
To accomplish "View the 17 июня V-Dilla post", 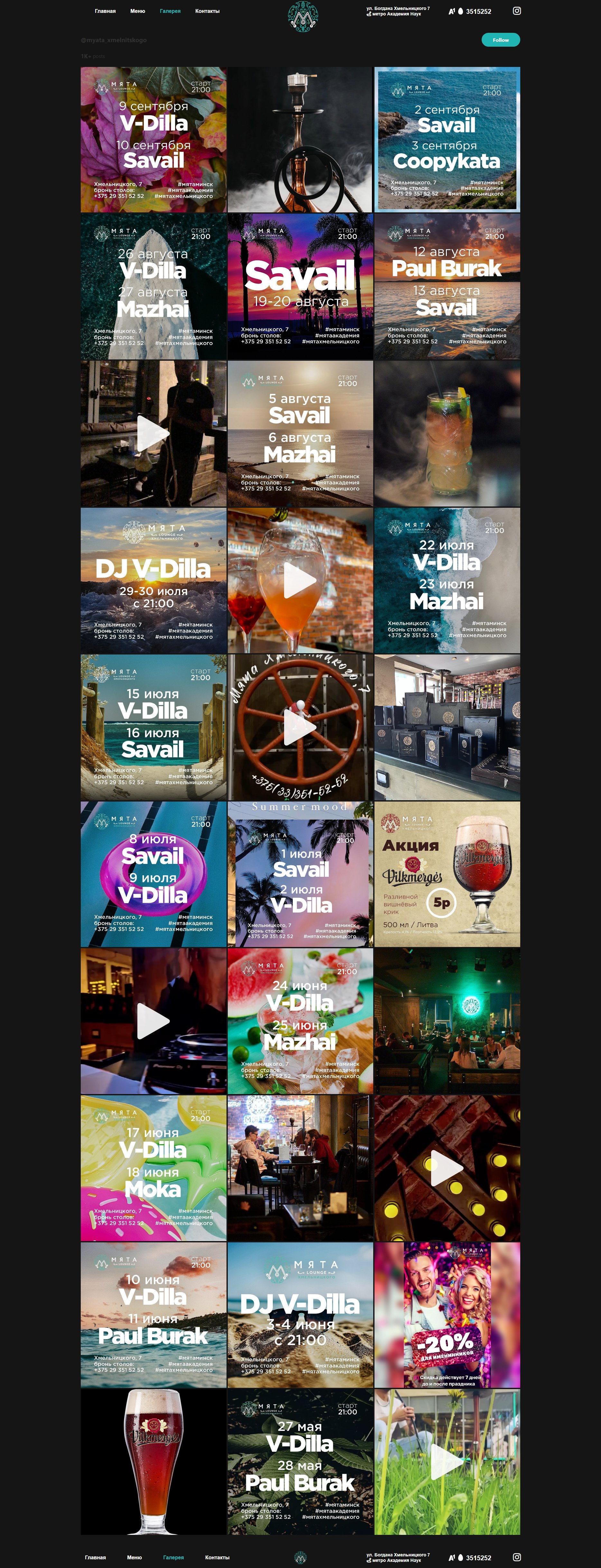I will pos(153,1168).
